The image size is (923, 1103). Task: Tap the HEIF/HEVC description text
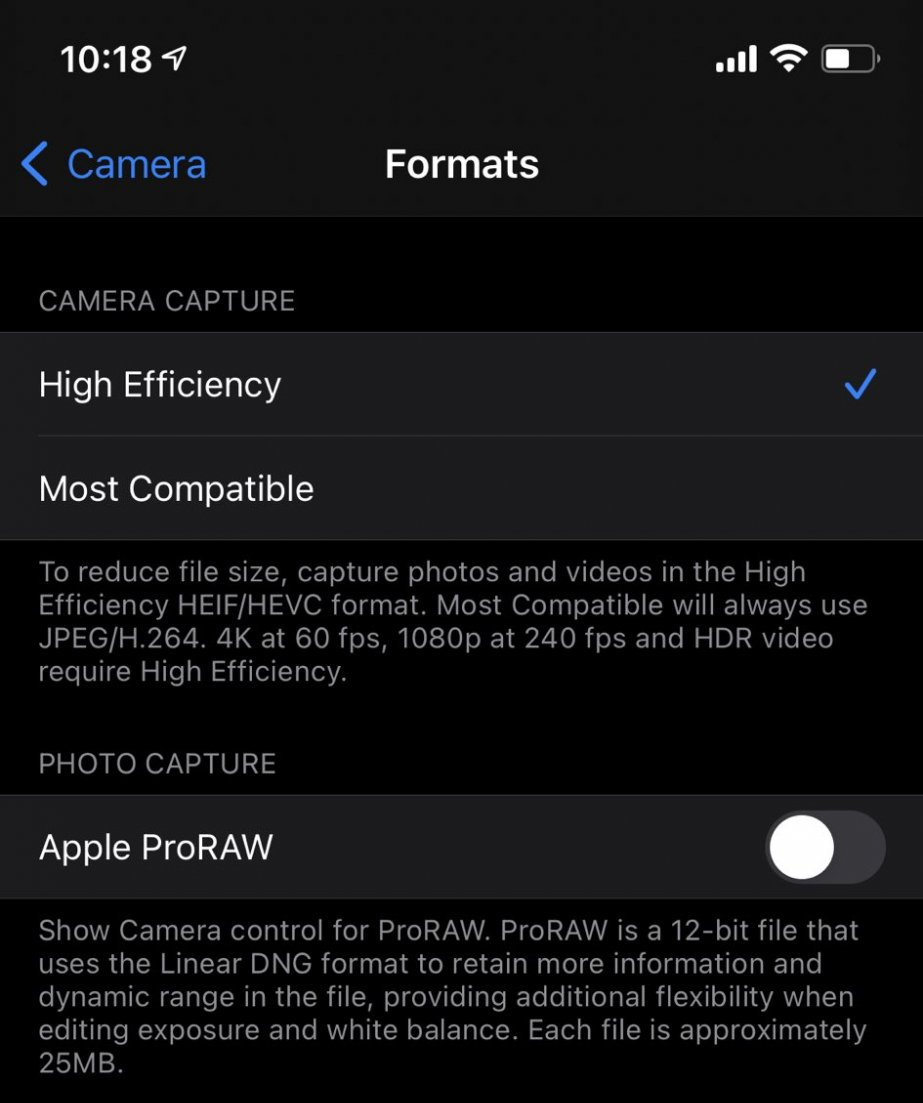click(450, 620)
